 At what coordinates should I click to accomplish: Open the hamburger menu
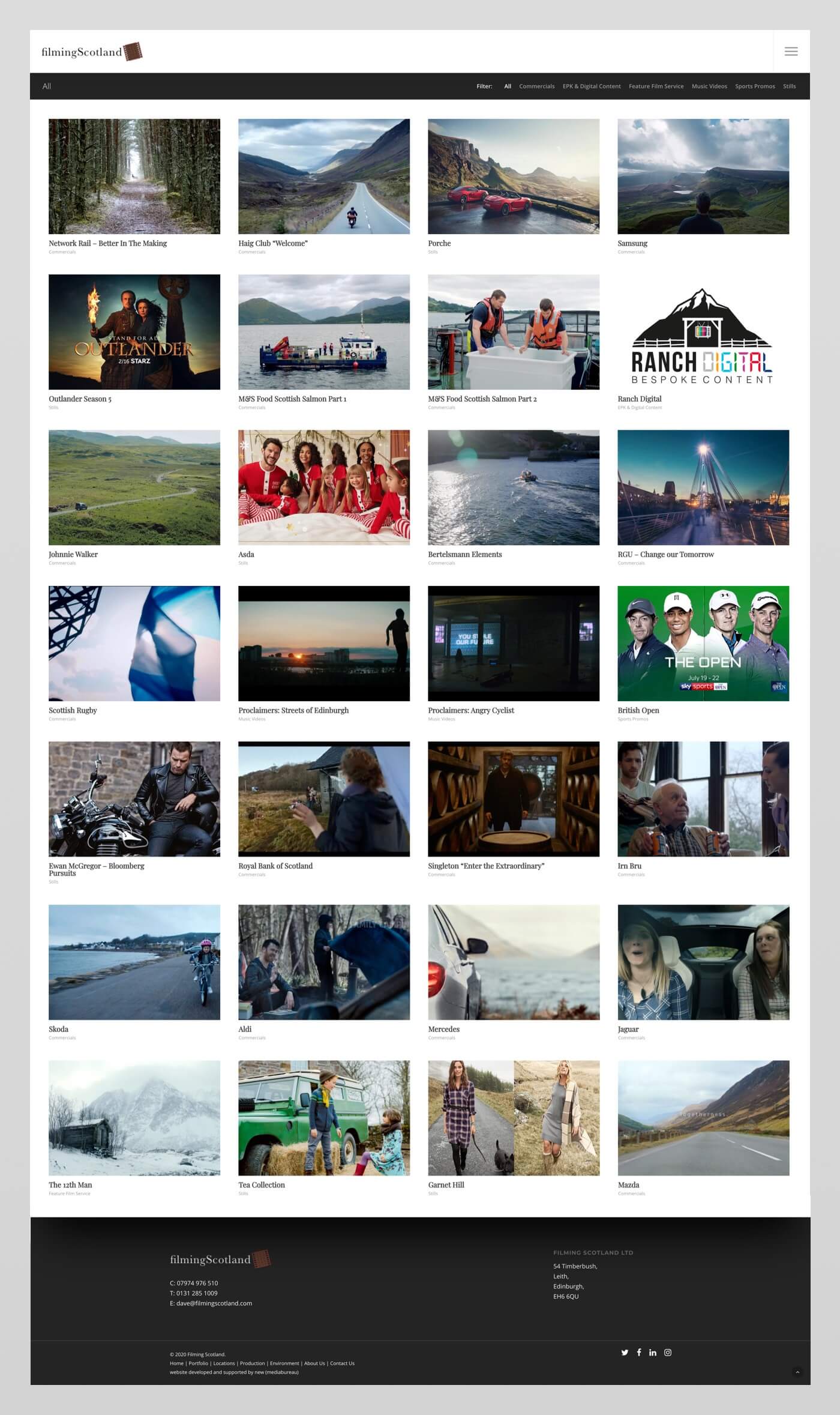coord(791,52)
